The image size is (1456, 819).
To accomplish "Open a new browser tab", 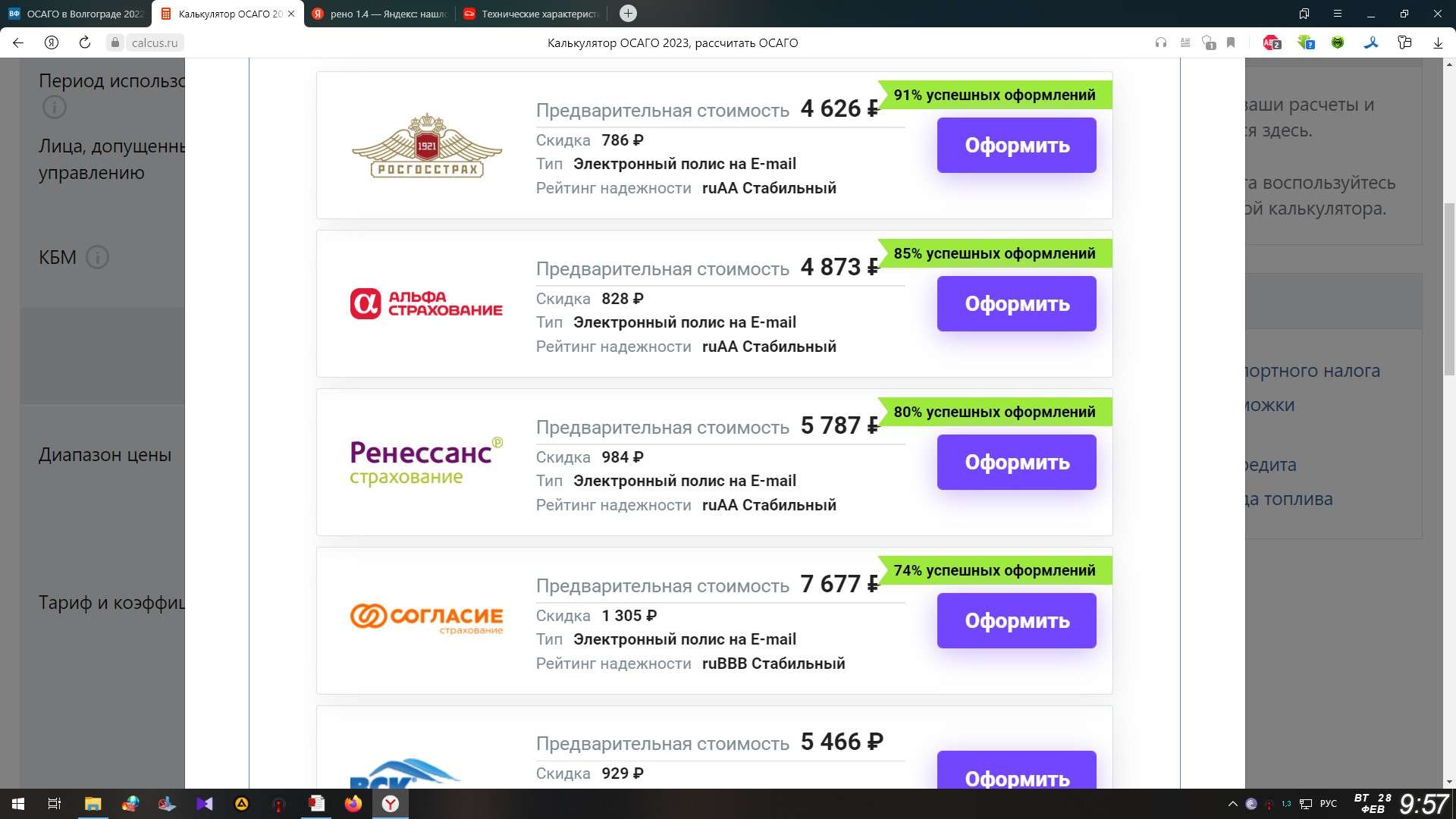I will (628, 14).
